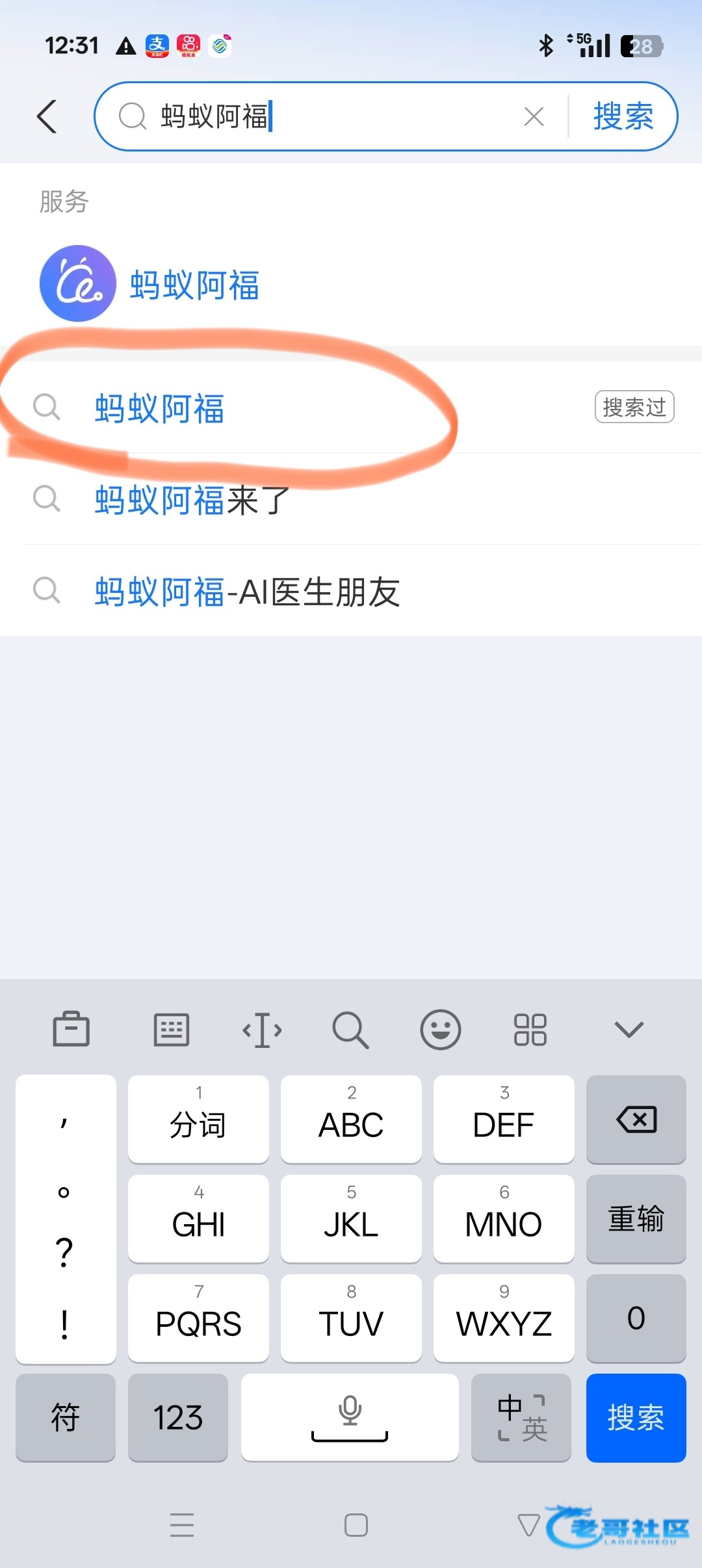Screen dimensions: 702x1568
Task: Tap the 重输 key
Action: (x=636, y=1219)
